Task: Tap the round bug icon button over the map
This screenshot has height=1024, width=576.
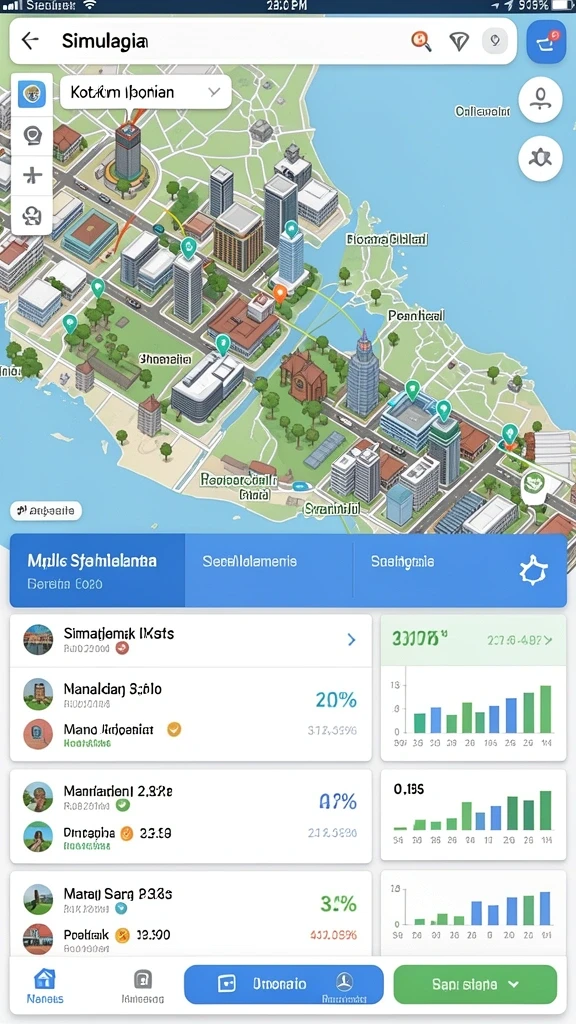Action: [540, 158]
